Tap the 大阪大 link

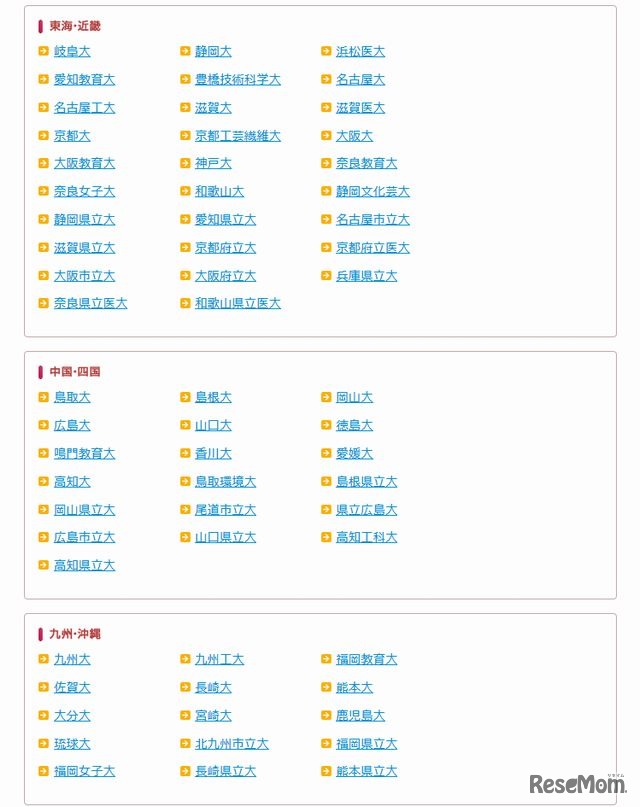click(354, 135)
